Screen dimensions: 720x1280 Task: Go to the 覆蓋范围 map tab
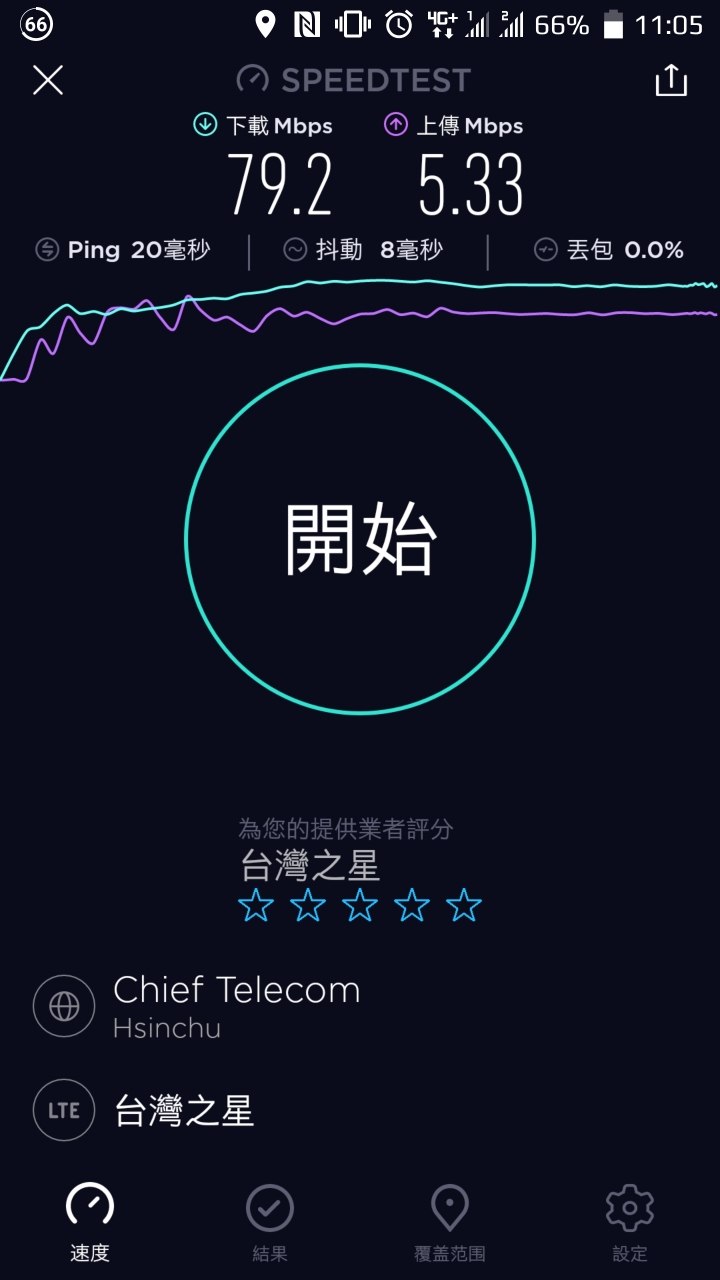[x=450, y=1223]
